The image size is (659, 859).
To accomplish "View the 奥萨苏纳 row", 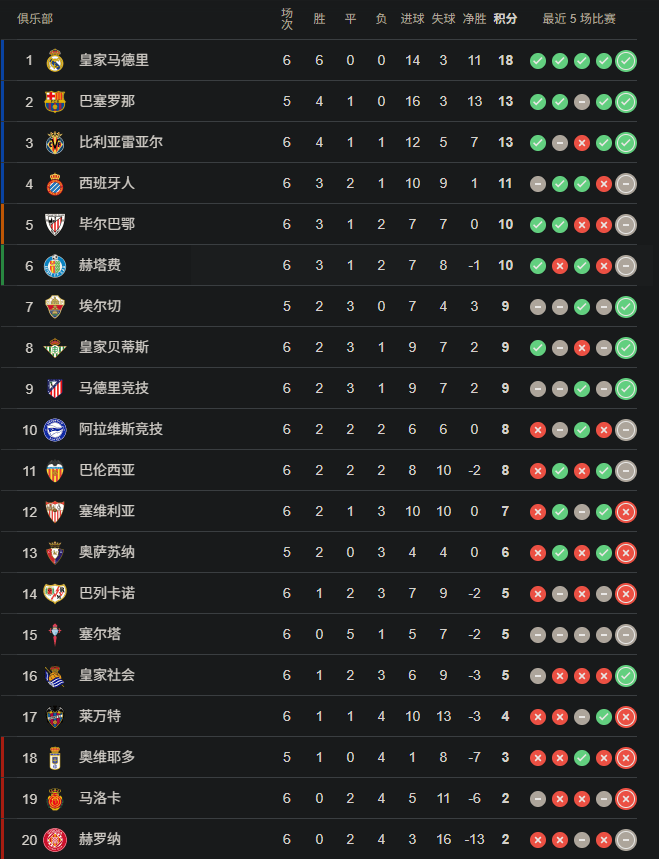I will click(107, 552).
